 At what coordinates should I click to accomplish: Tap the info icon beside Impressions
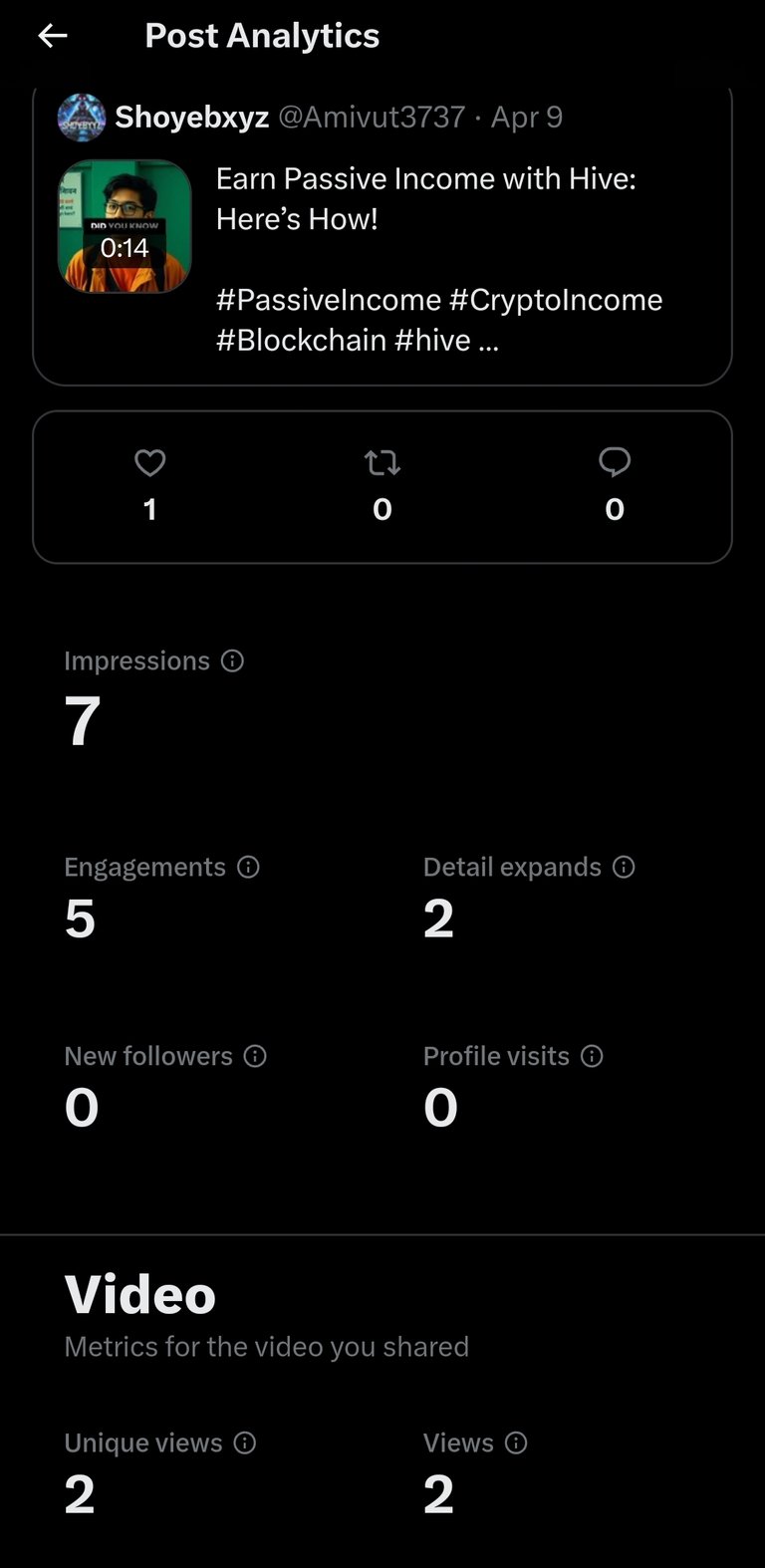[x=232, y=661]
